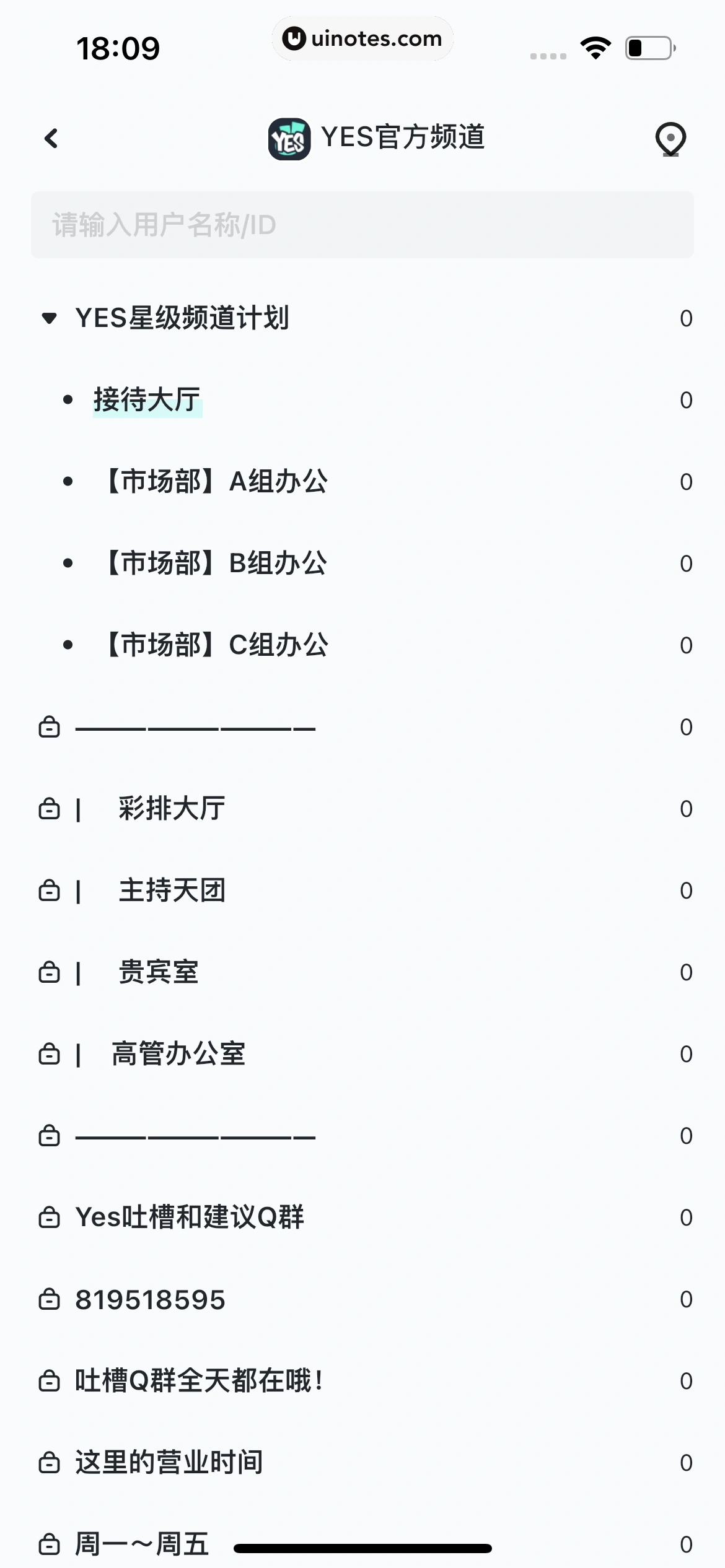Click the bullet dot before 接待大厅
This screenshot has height=1568, width=725.
[68, 400]
